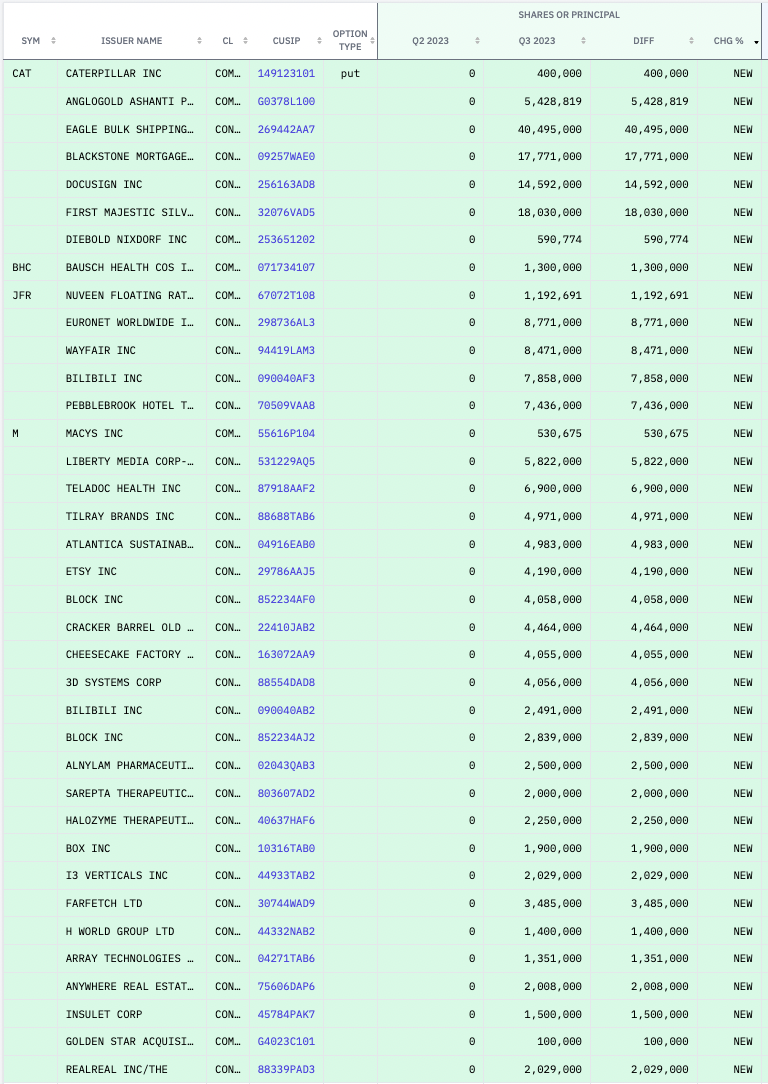Open AngloGold Ashanti CUSIP G0378L100

coord(286,102)
